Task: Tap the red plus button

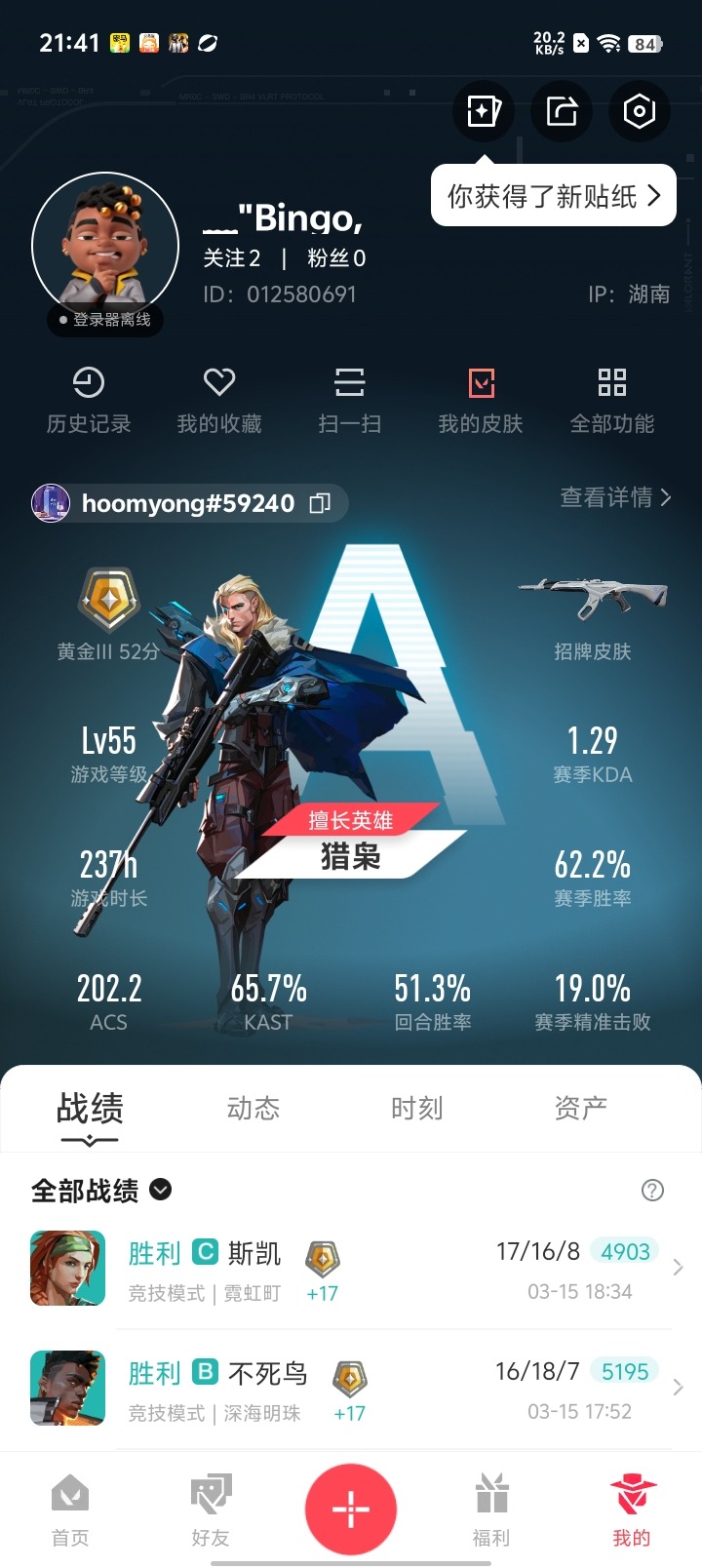Action: tap(351, 1509)
